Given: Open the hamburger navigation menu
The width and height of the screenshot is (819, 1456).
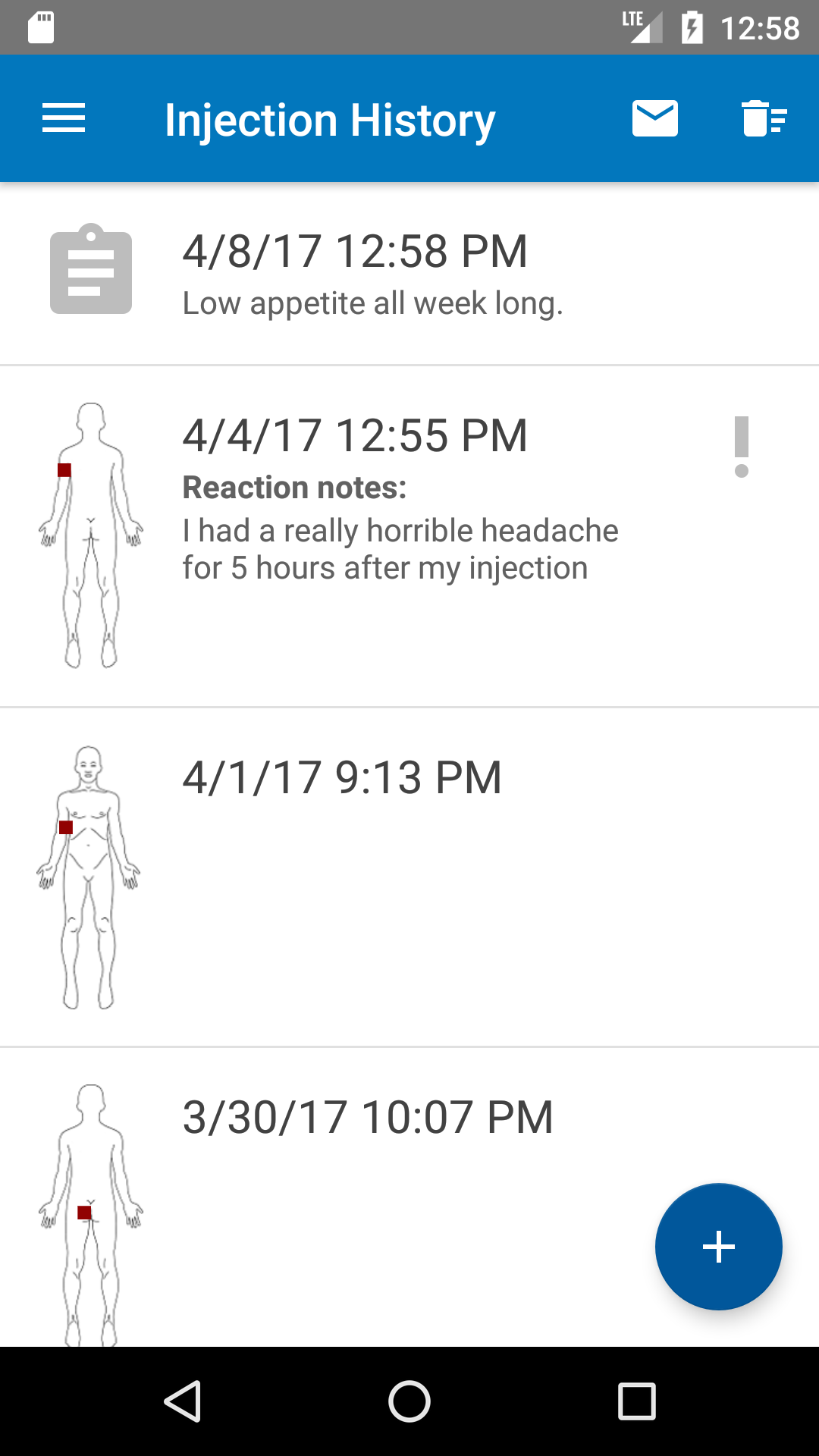Looking at the screenshot, I should pos(64,119).
